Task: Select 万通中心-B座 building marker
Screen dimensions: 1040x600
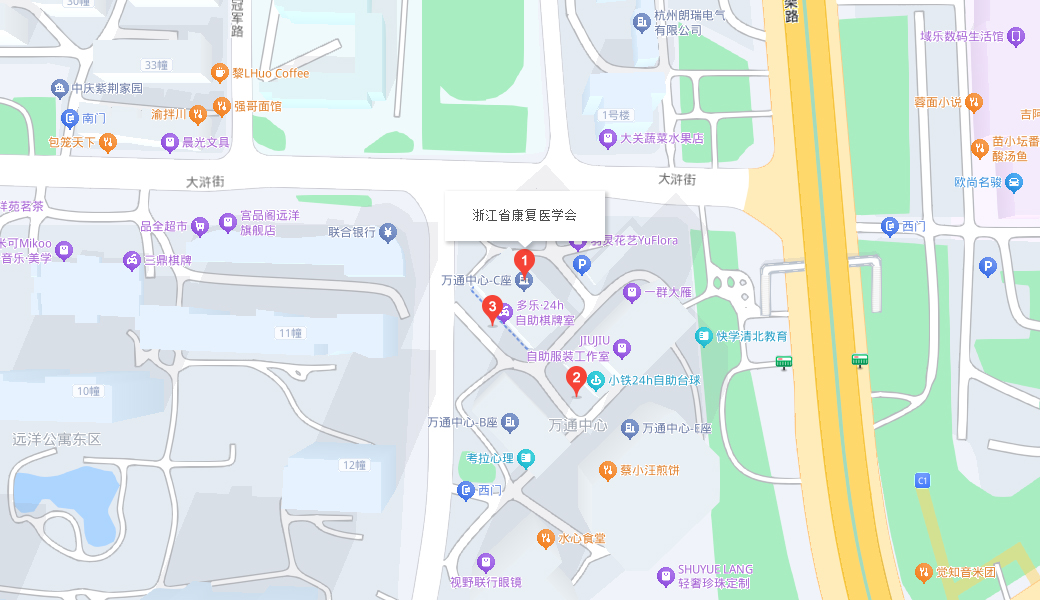Action: coord(510,422)
